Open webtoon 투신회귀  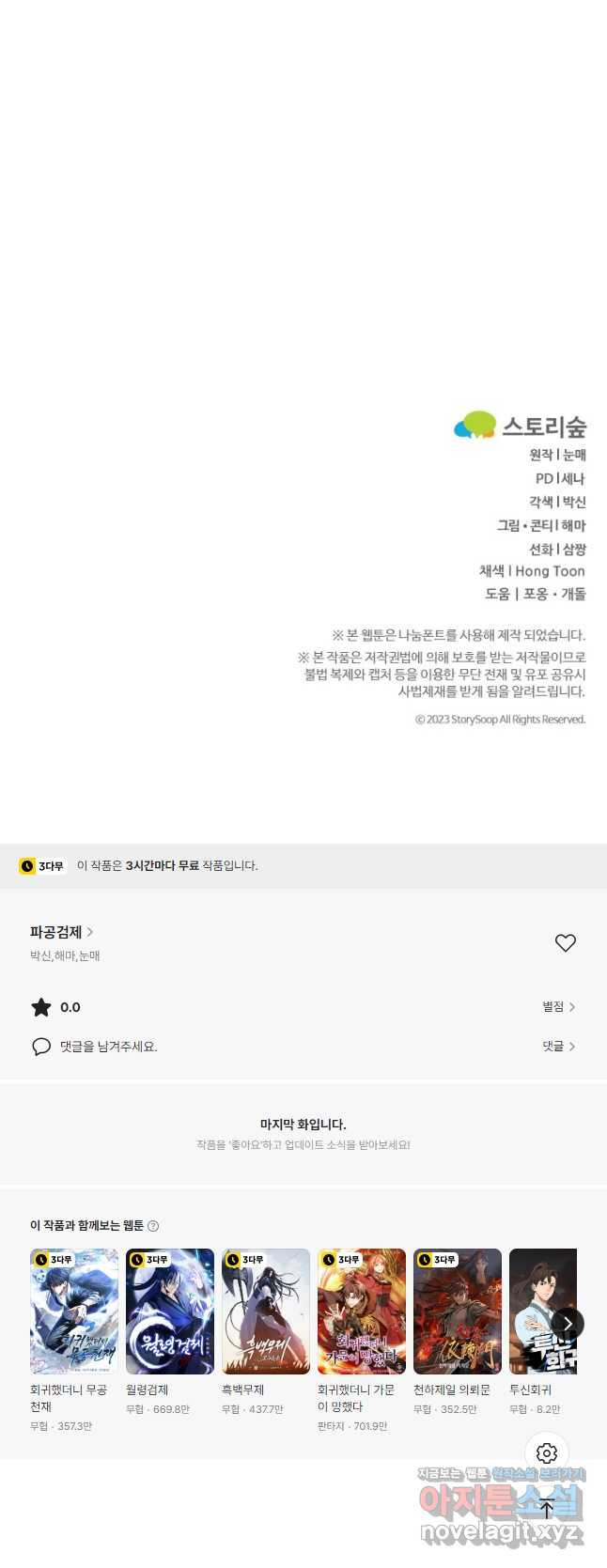[531, 1312]
